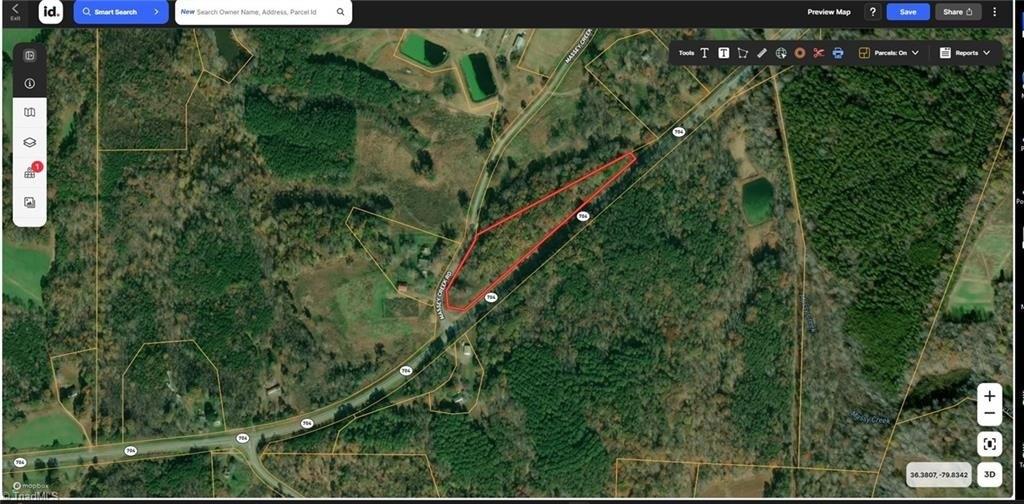Image resolution: width=1024 pixels, height=504 pixels.
Task: Select the ruler measure tool
Action: pyautogui.click(x=761, y=53)
